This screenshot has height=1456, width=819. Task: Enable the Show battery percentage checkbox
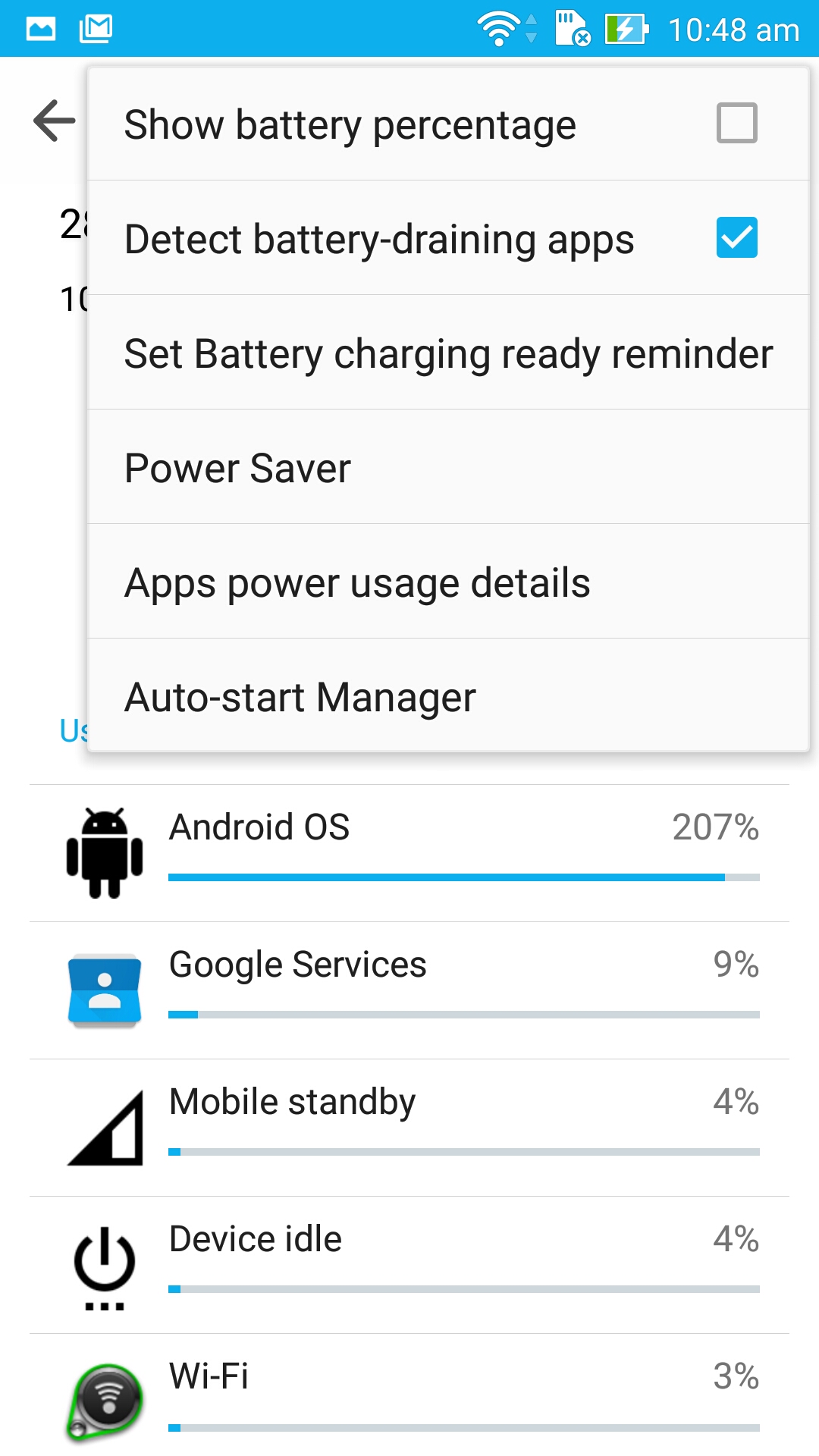tap(736, 123)
